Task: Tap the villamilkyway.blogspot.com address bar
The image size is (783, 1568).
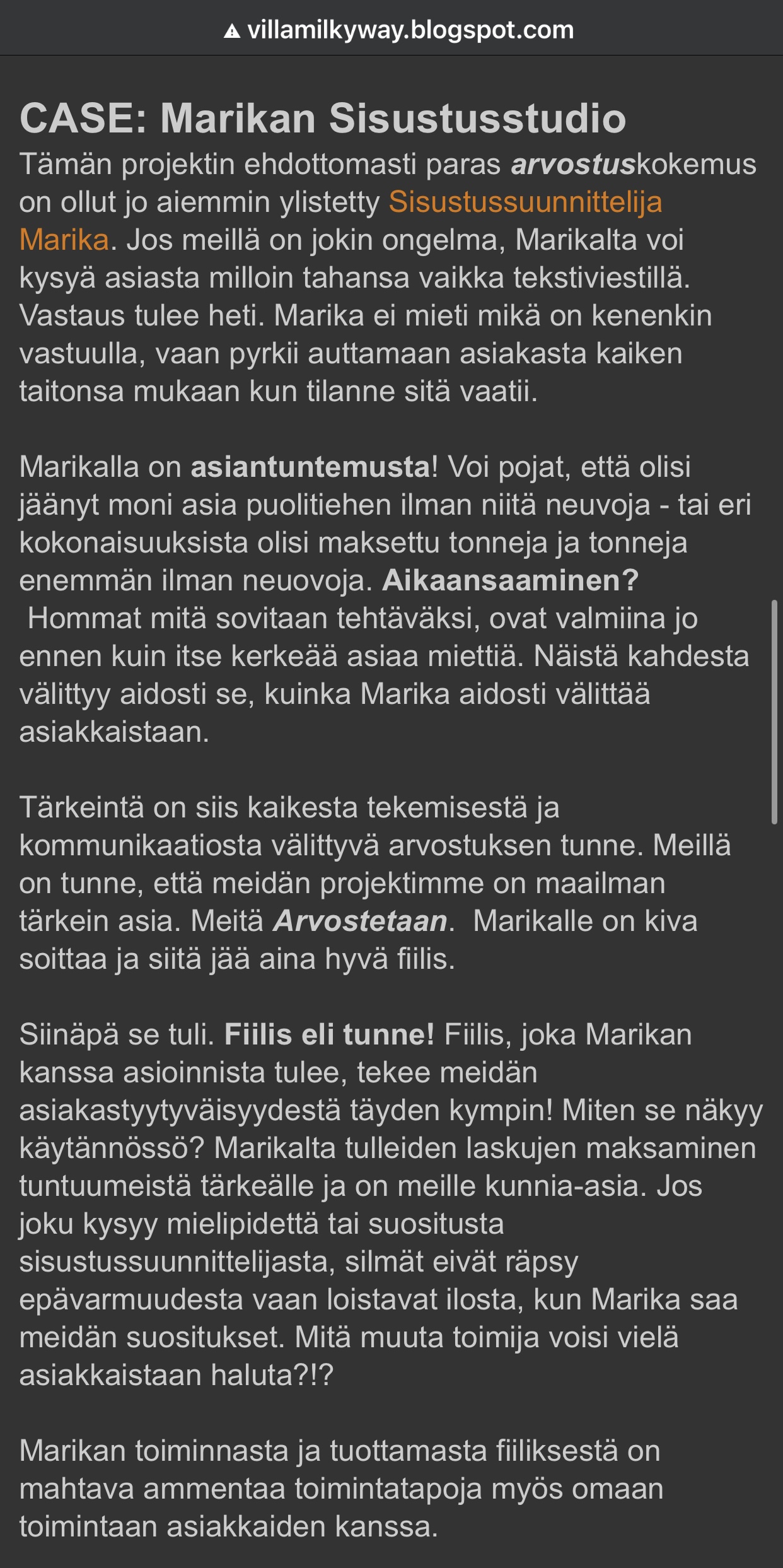Action: (400, 30)
